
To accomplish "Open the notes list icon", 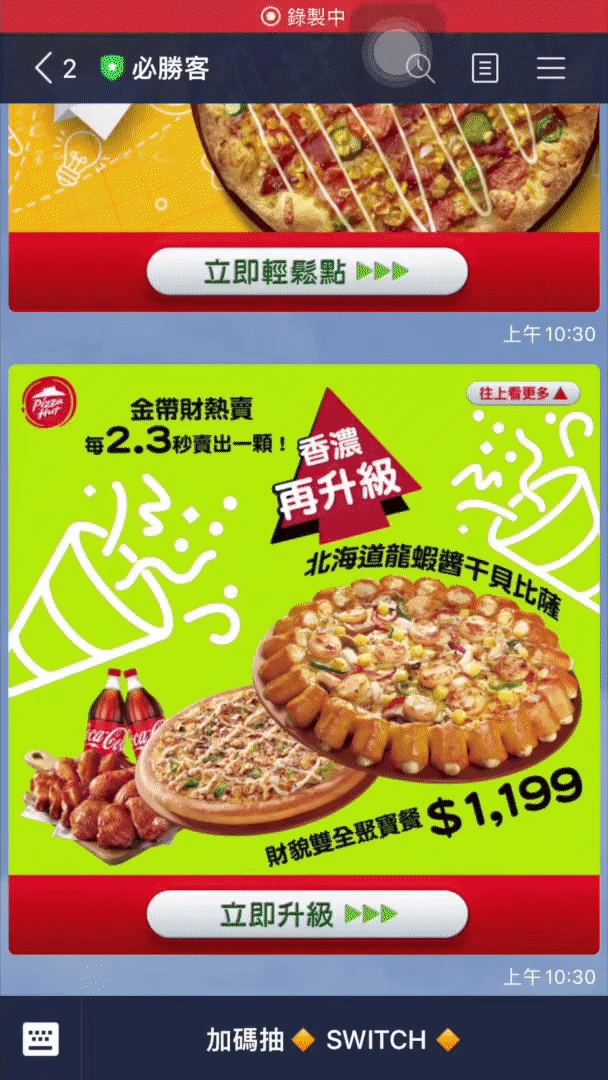I will [x=485, y=68].
